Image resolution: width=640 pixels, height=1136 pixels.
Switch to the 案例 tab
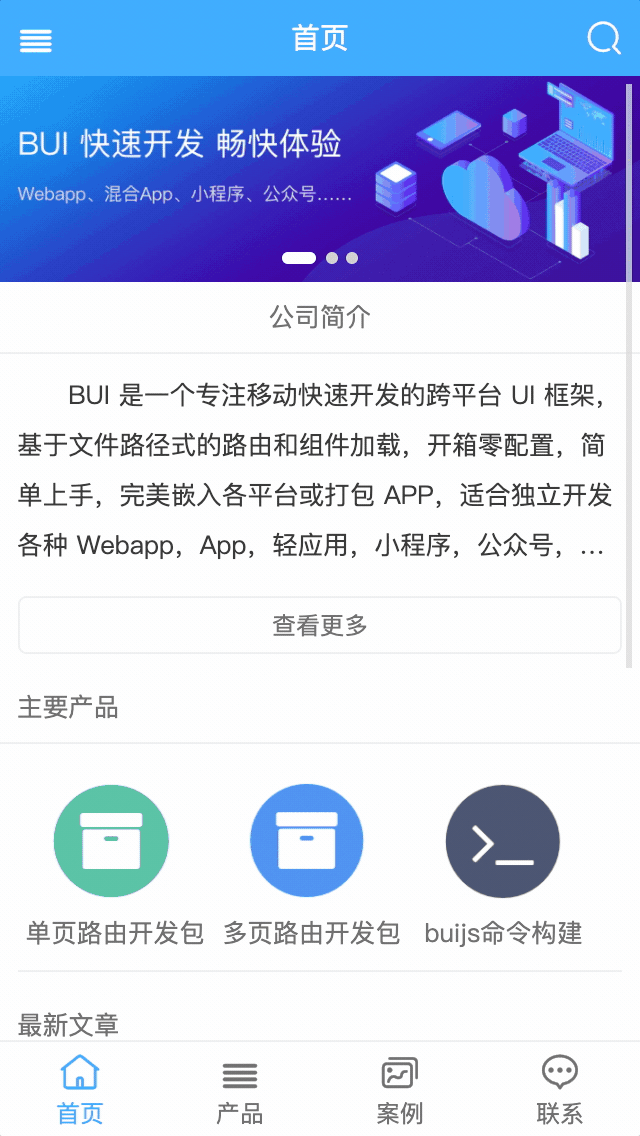point(400,1089)
